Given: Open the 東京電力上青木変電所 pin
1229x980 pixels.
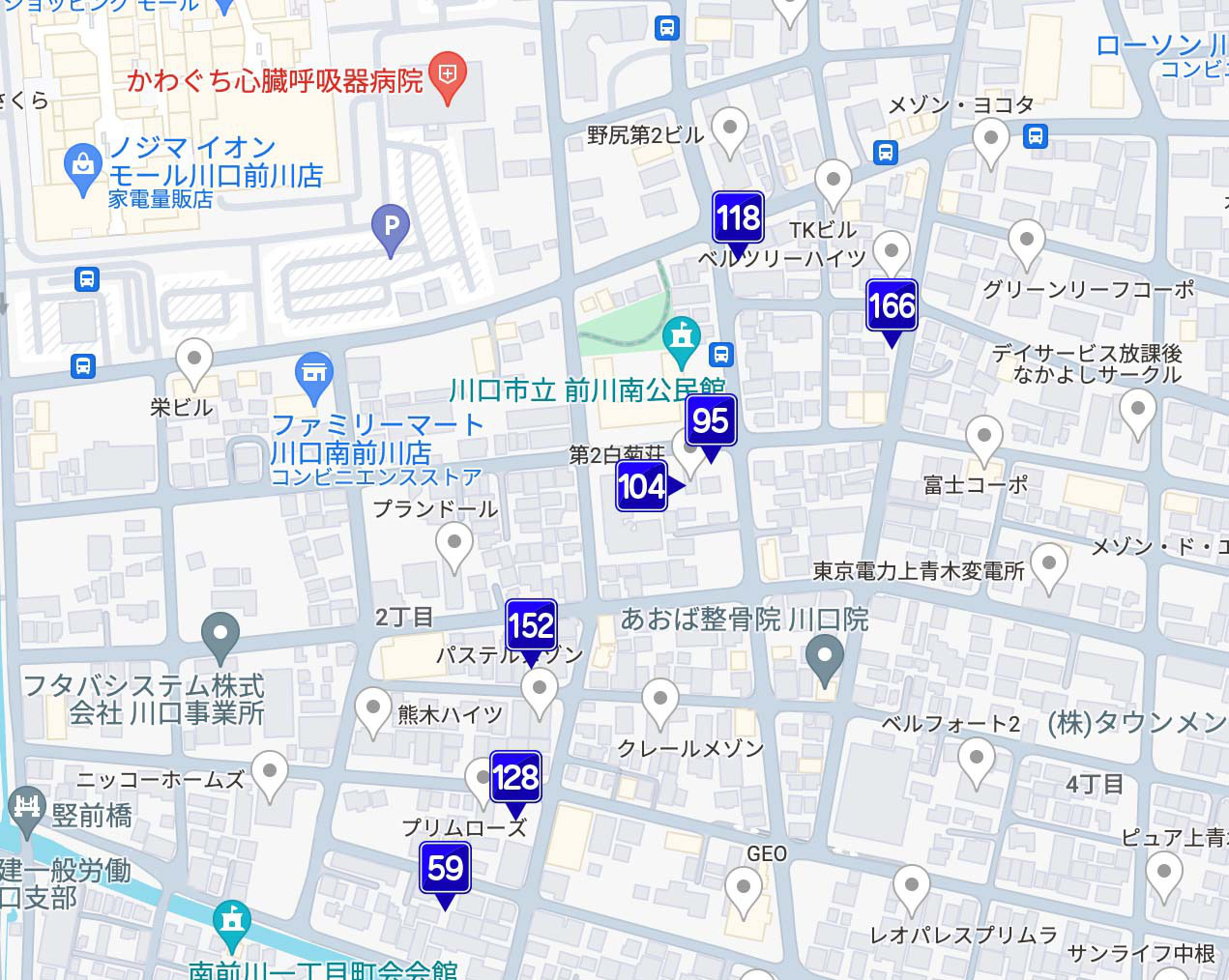Looking at the screenshot, I should coord(1049,563).
